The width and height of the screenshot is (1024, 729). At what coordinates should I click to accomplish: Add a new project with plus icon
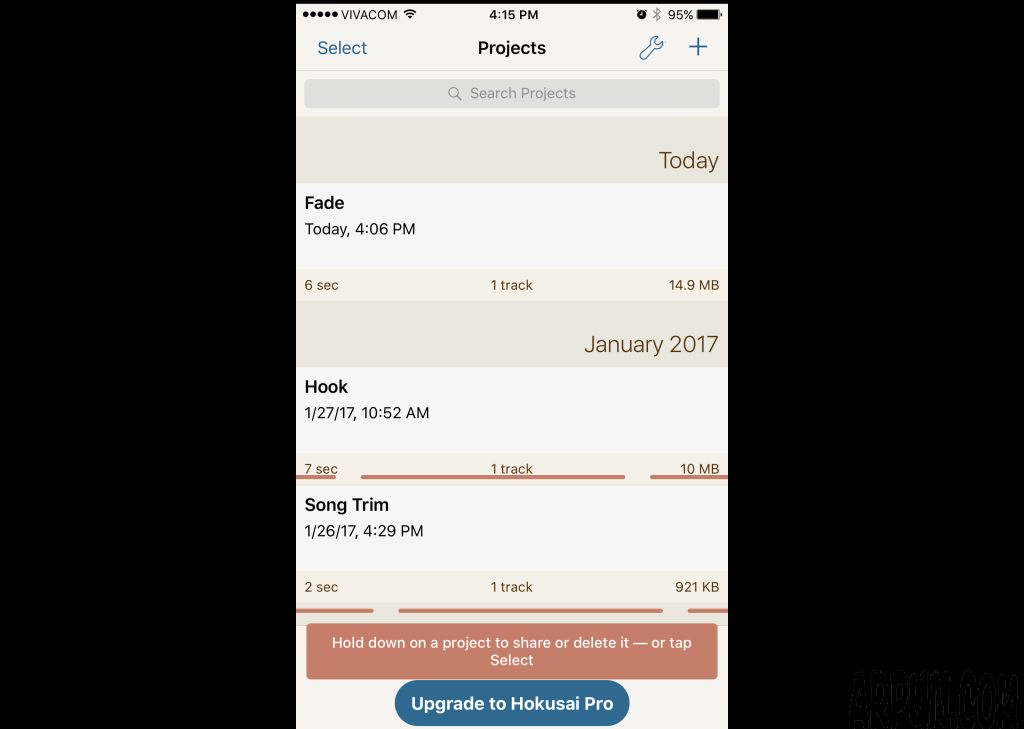(x=698, y=47)
